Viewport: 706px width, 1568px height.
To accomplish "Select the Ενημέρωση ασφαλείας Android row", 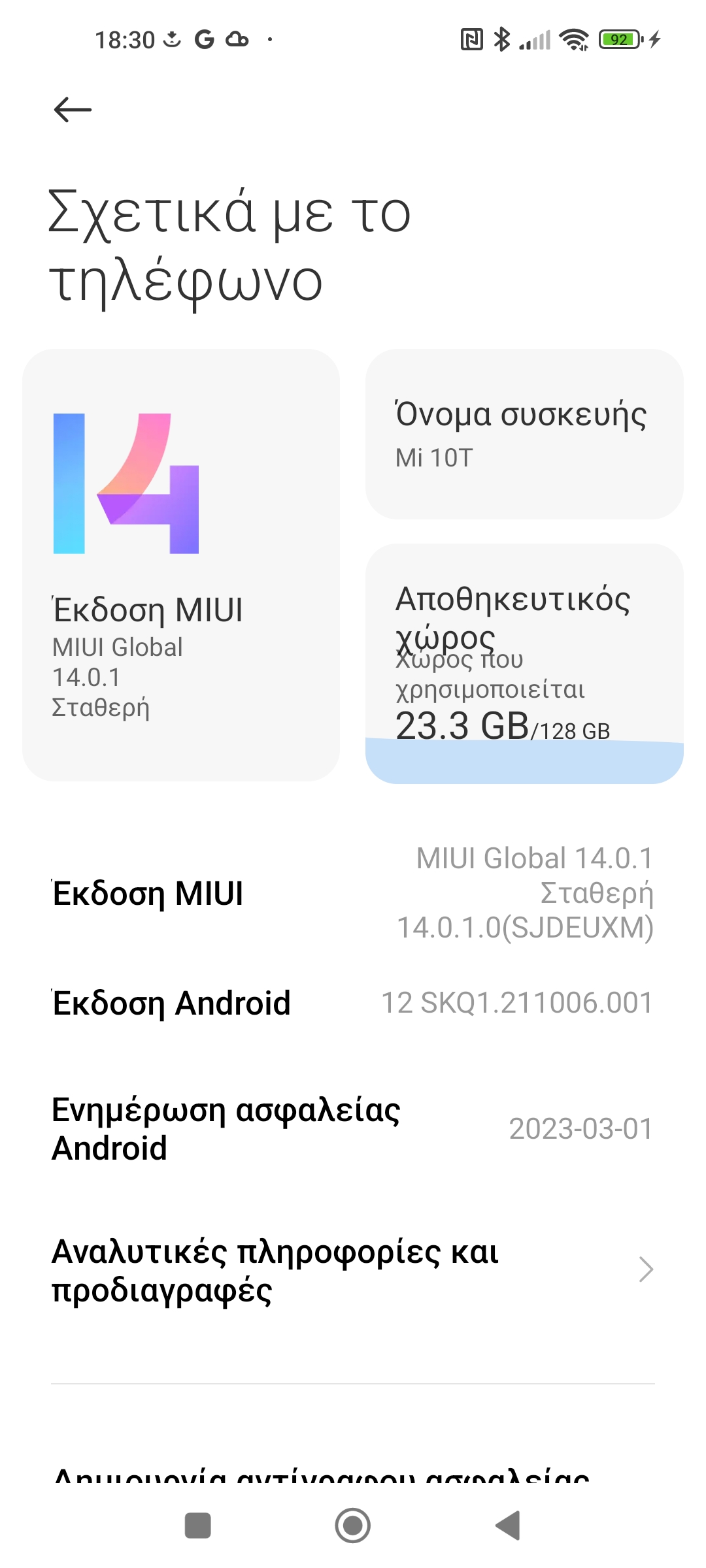I will point(353,1128).
